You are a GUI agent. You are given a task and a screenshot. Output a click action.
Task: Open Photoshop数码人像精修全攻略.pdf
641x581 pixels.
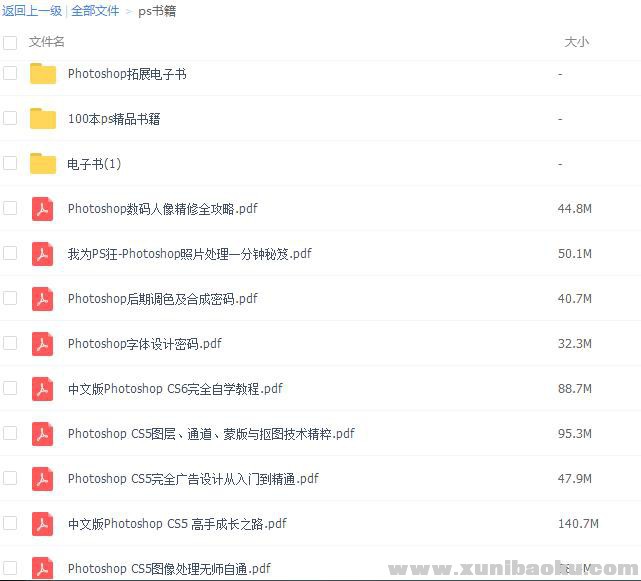tap(162, 209)
